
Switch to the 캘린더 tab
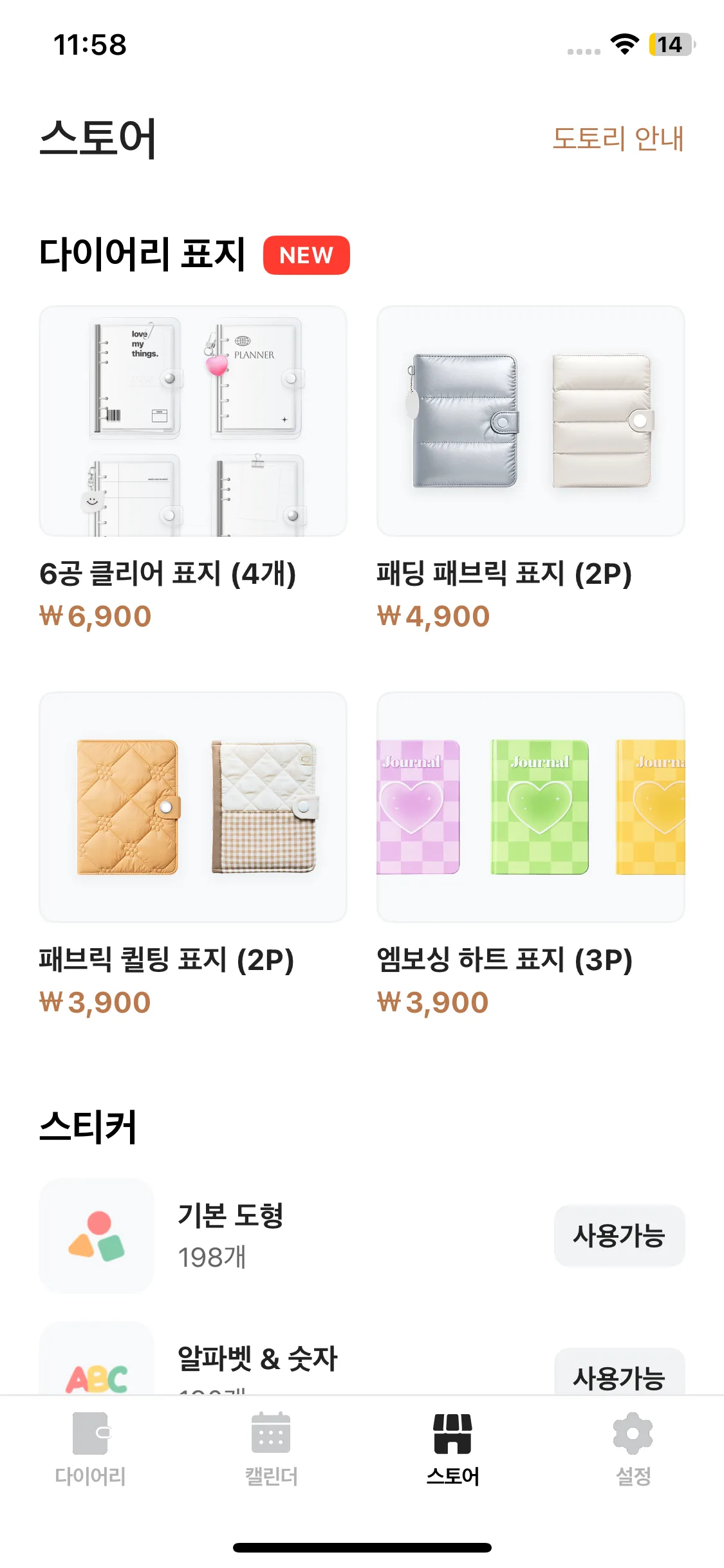click(x=271, y=1448)
